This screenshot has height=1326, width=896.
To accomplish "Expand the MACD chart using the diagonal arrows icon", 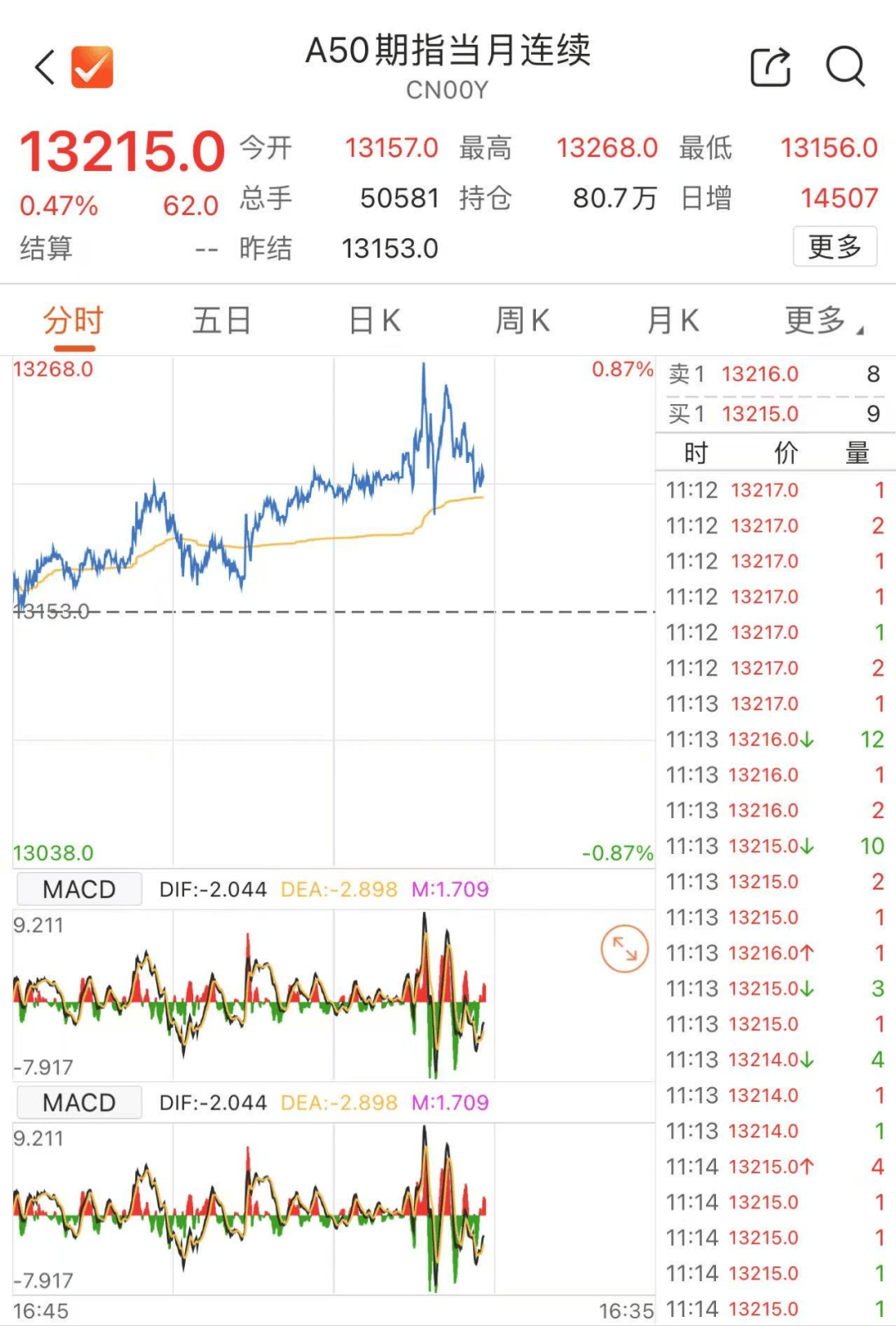I will [x=625, y=950].
